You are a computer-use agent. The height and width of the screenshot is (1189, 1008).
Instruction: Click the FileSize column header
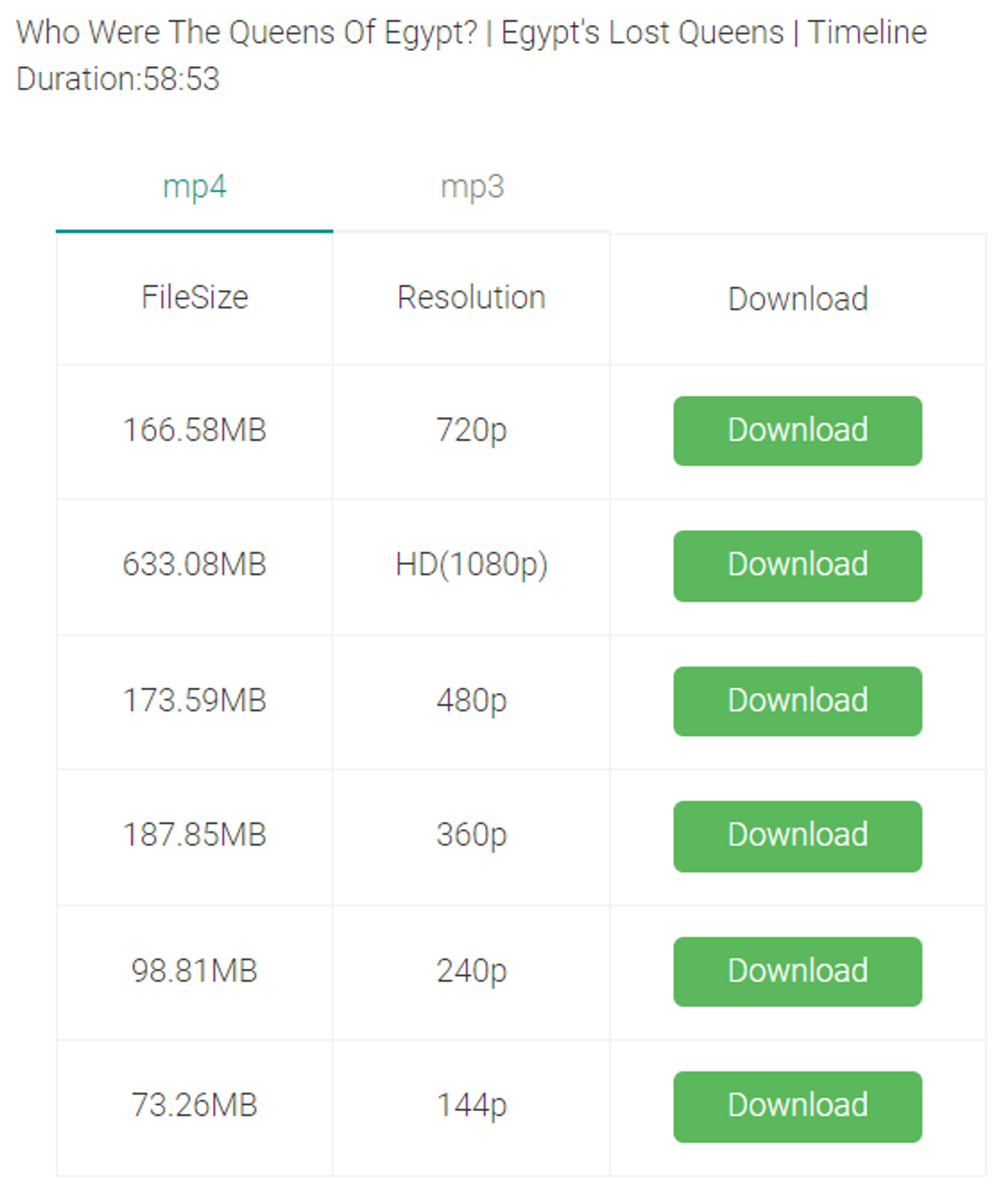(x=194, y=297)
